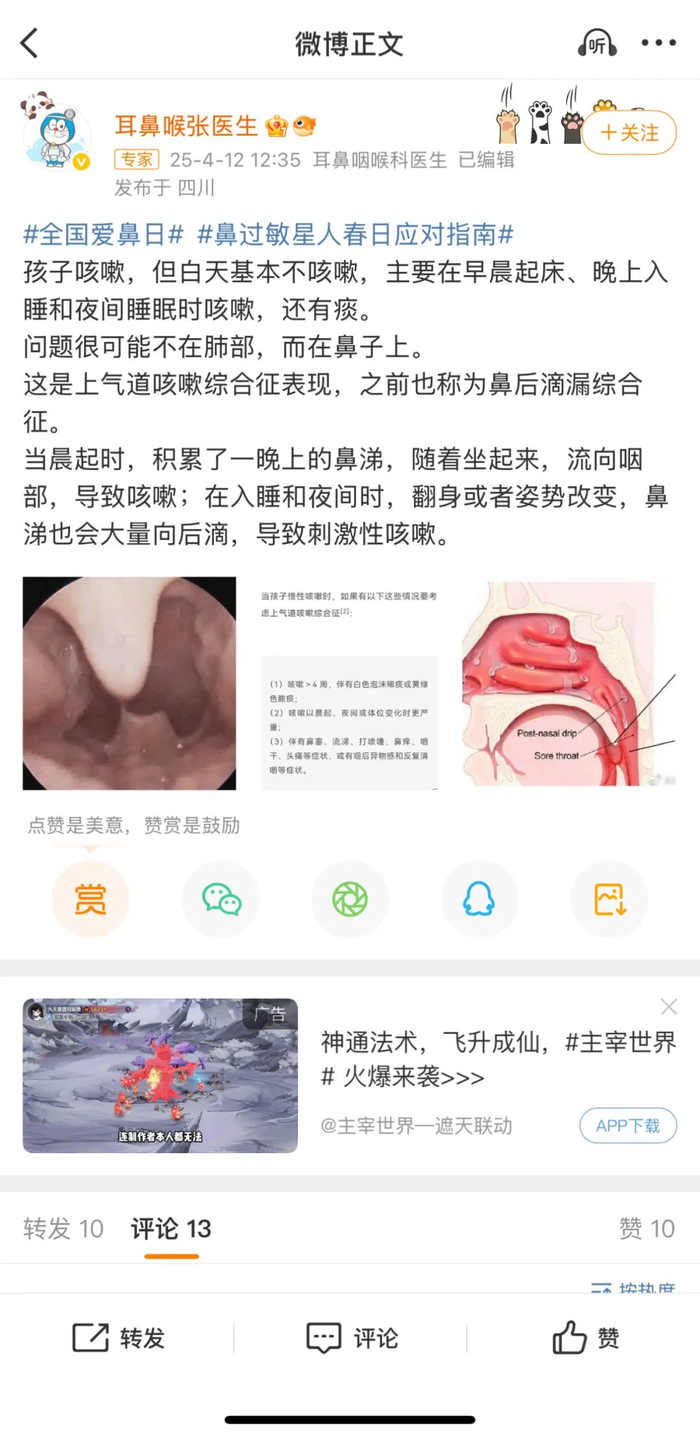Share to WeChat Moments with the green shutter icon
Viewport: 700px width, 1437px height.
pyautogui.click(x=350, y=900)
